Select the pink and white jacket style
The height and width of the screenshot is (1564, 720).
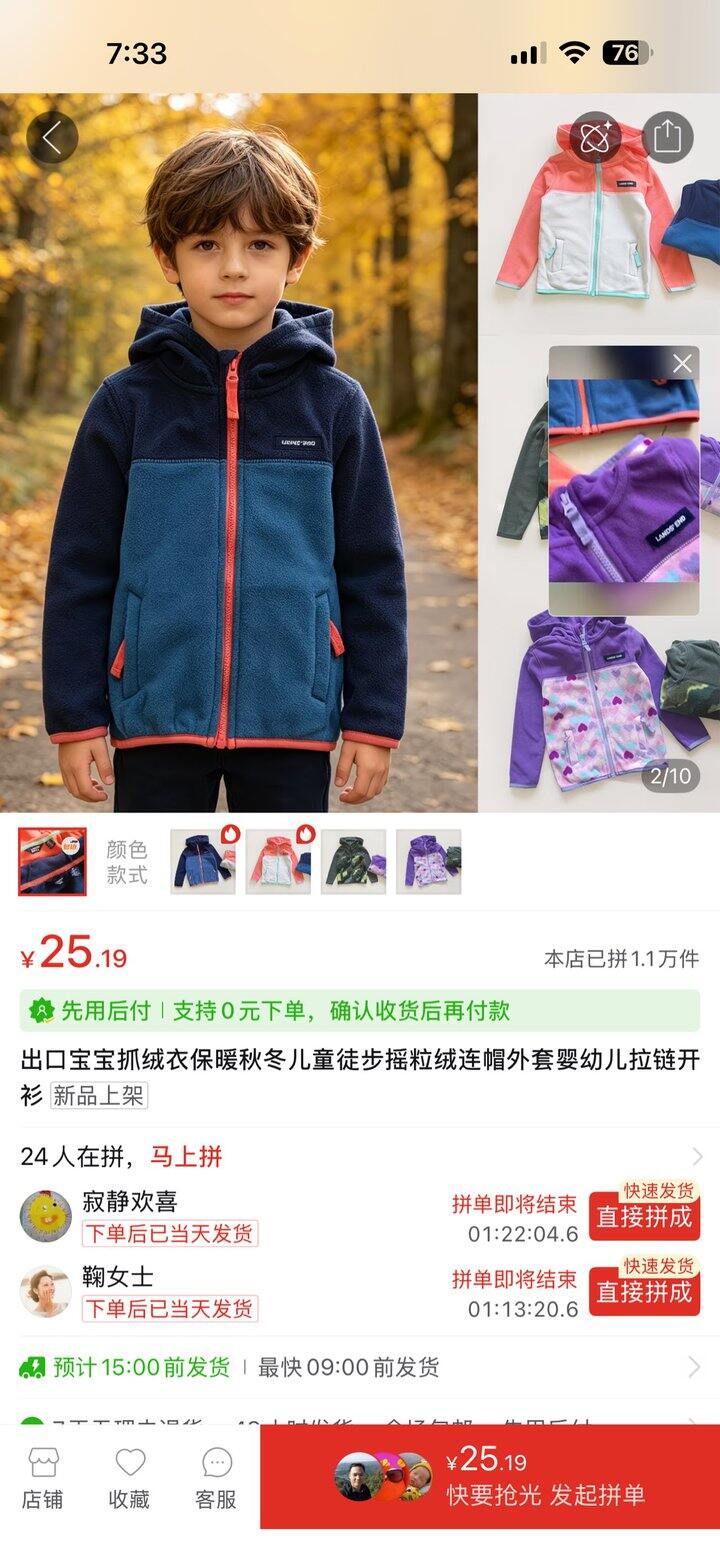279,861
